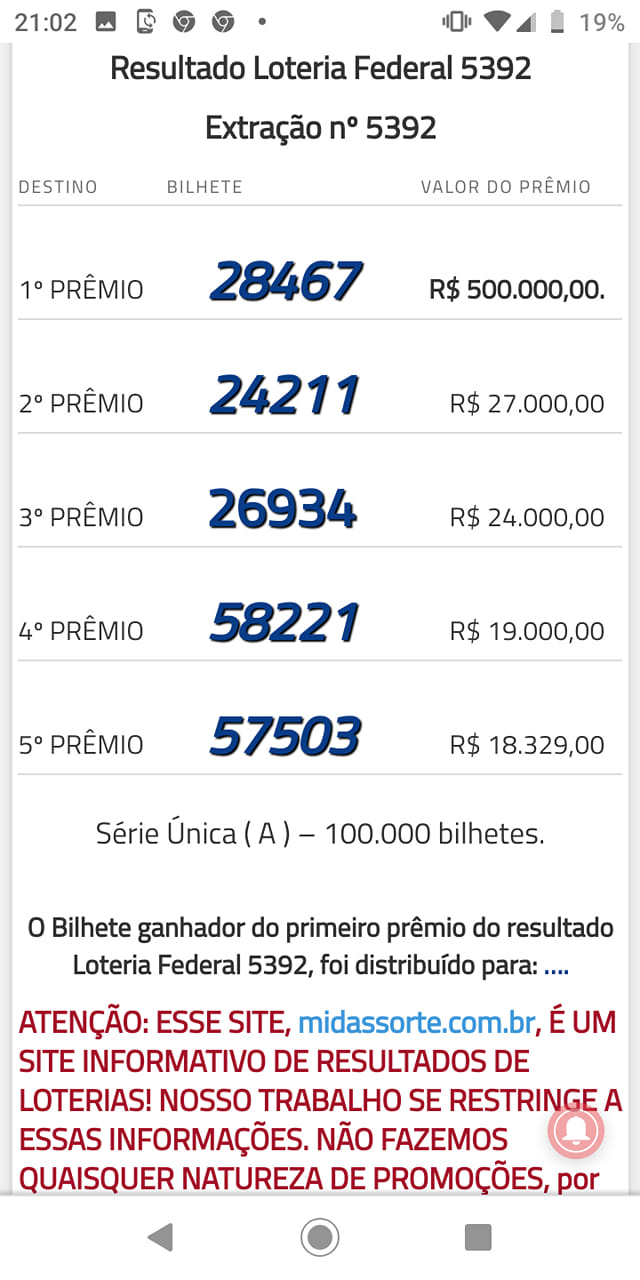Open the recent apps view
The height and width of the screenshot is (1280, 640).
tap(478, 1238)
